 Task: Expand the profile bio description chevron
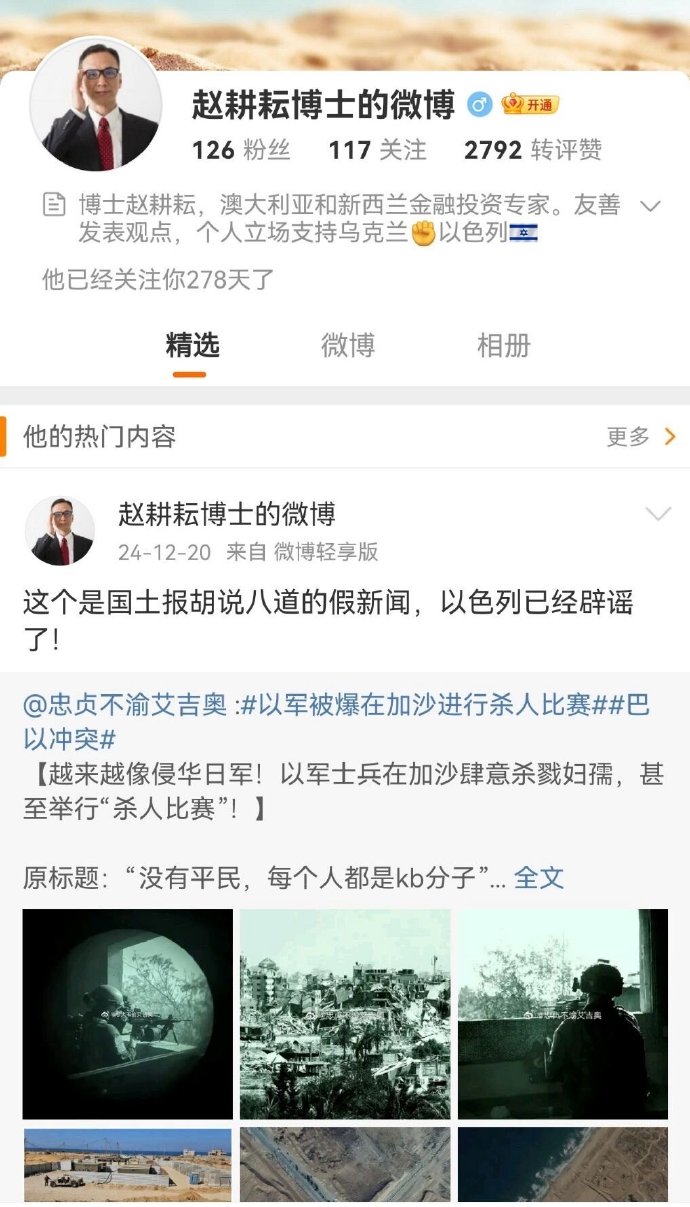tap(650, 206)
